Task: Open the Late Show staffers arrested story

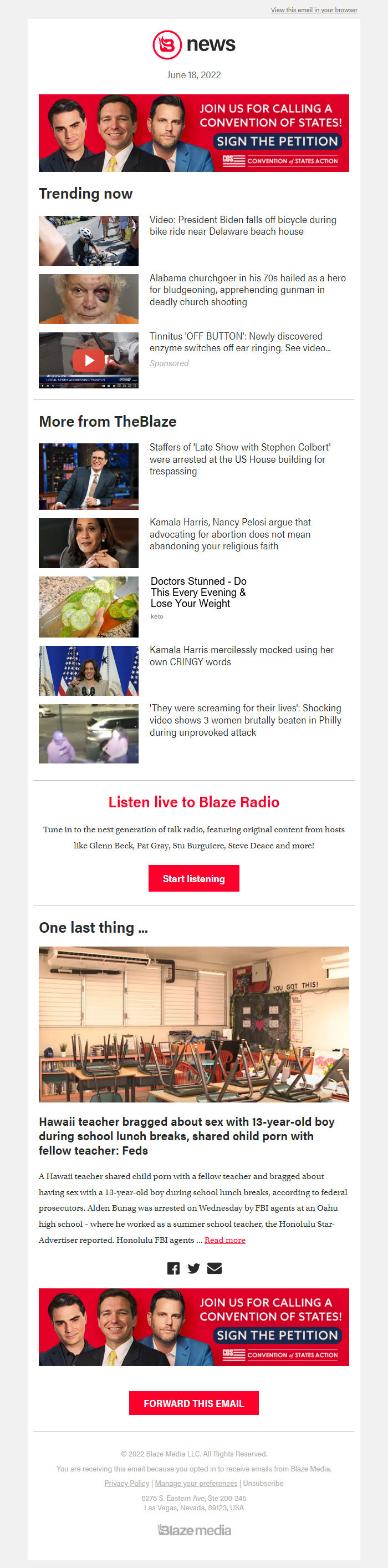Action: [x=239, y=459]
